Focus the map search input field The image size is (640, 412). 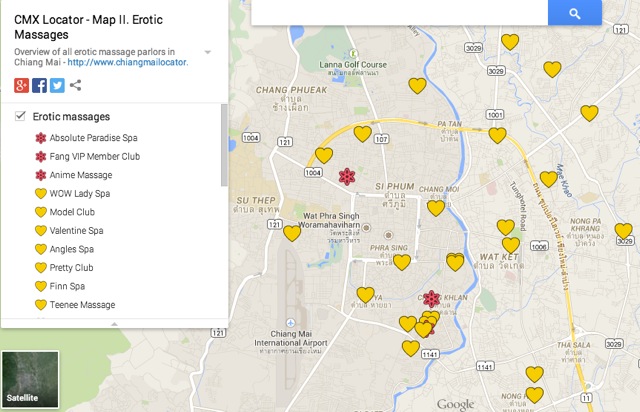(398, 12)
